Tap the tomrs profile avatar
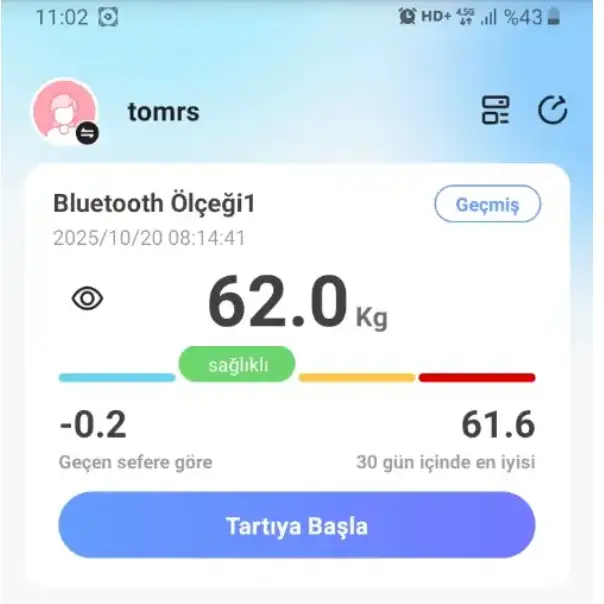Image resolution: width=604 pixels, height=604 pixels. pyautogui.click(x=64, y=111)
